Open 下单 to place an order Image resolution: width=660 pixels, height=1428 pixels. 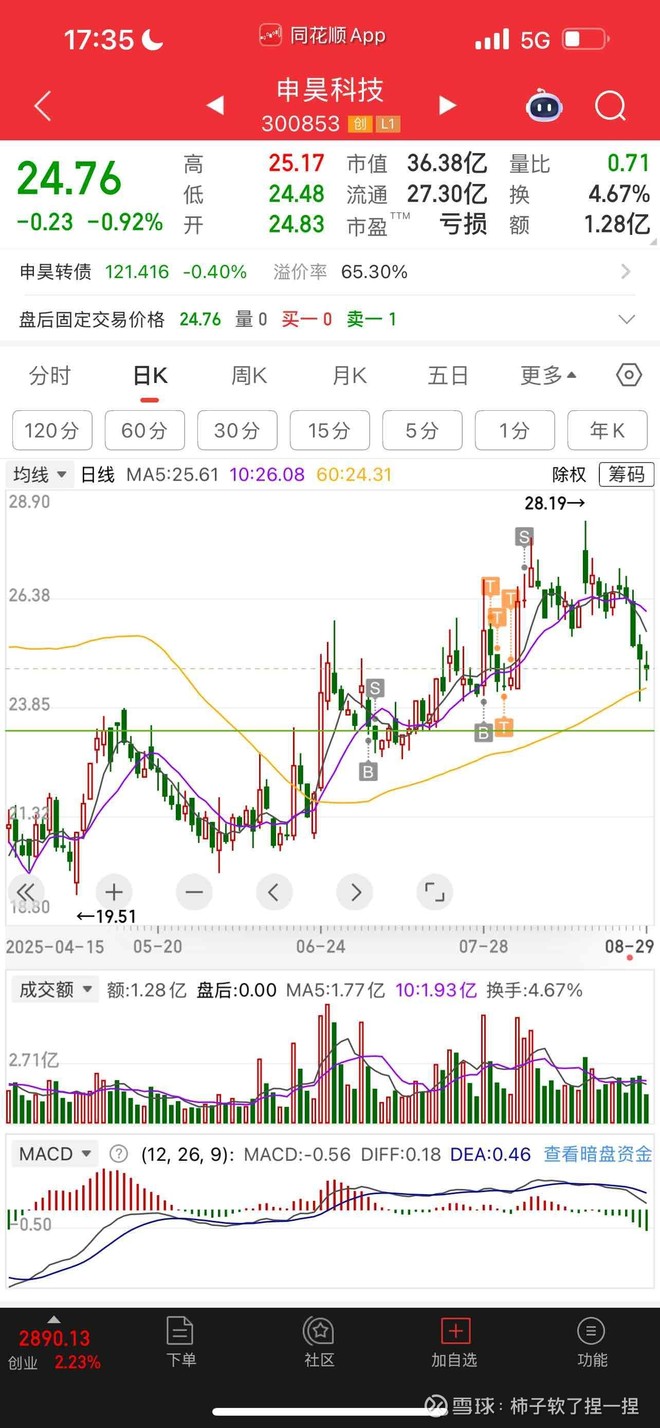181,1342
